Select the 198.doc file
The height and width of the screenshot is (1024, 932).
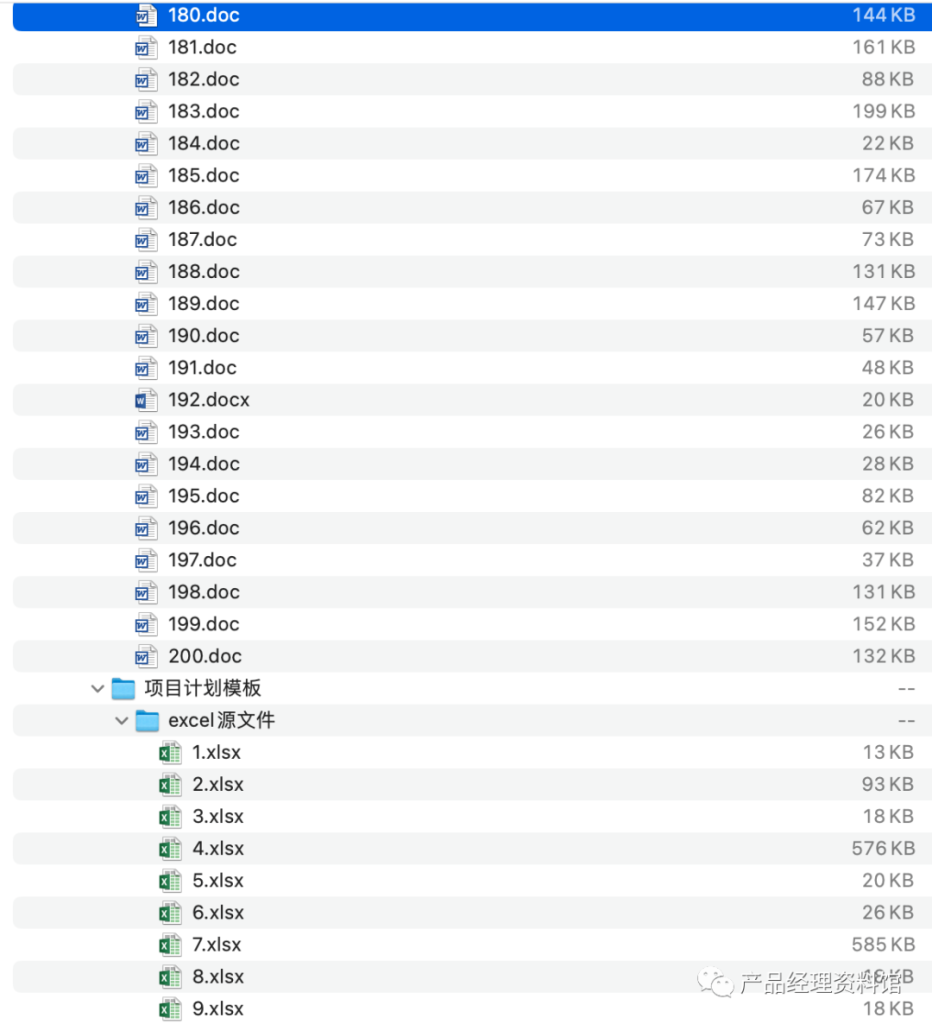[203, 591]
